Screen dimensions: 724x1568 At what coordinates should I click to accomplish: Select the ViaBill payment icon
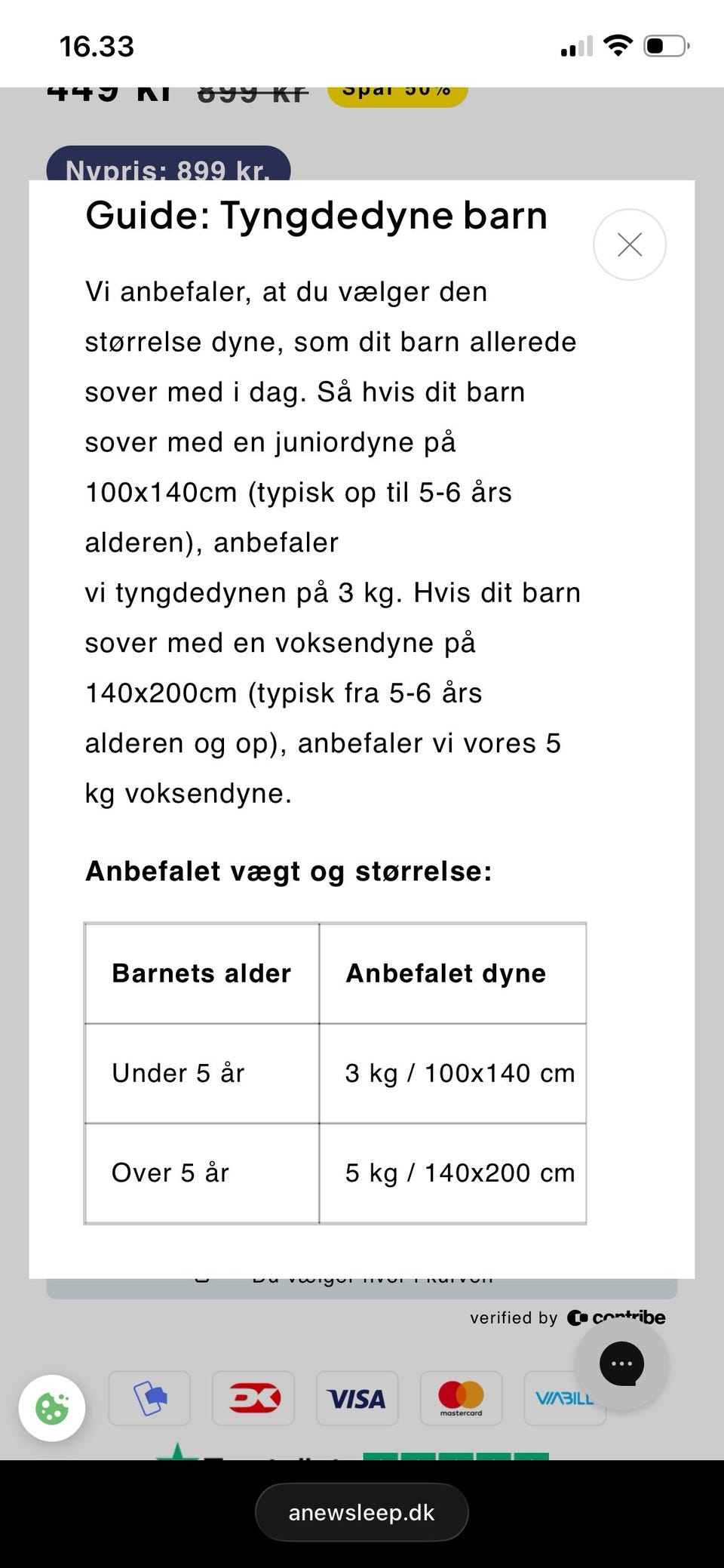[565, 1398]
